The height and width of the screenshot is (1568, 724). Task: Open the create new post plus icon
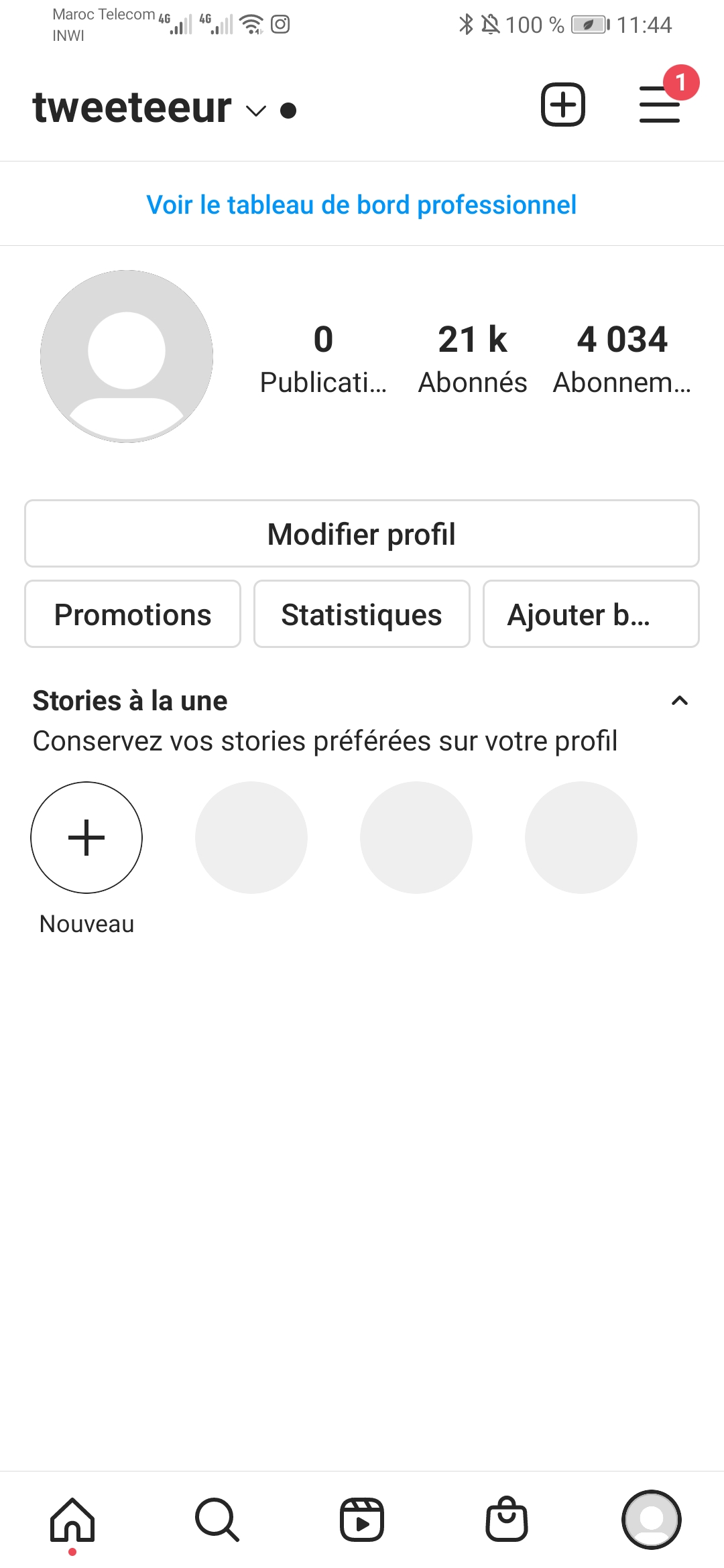[x=563, y=105]
